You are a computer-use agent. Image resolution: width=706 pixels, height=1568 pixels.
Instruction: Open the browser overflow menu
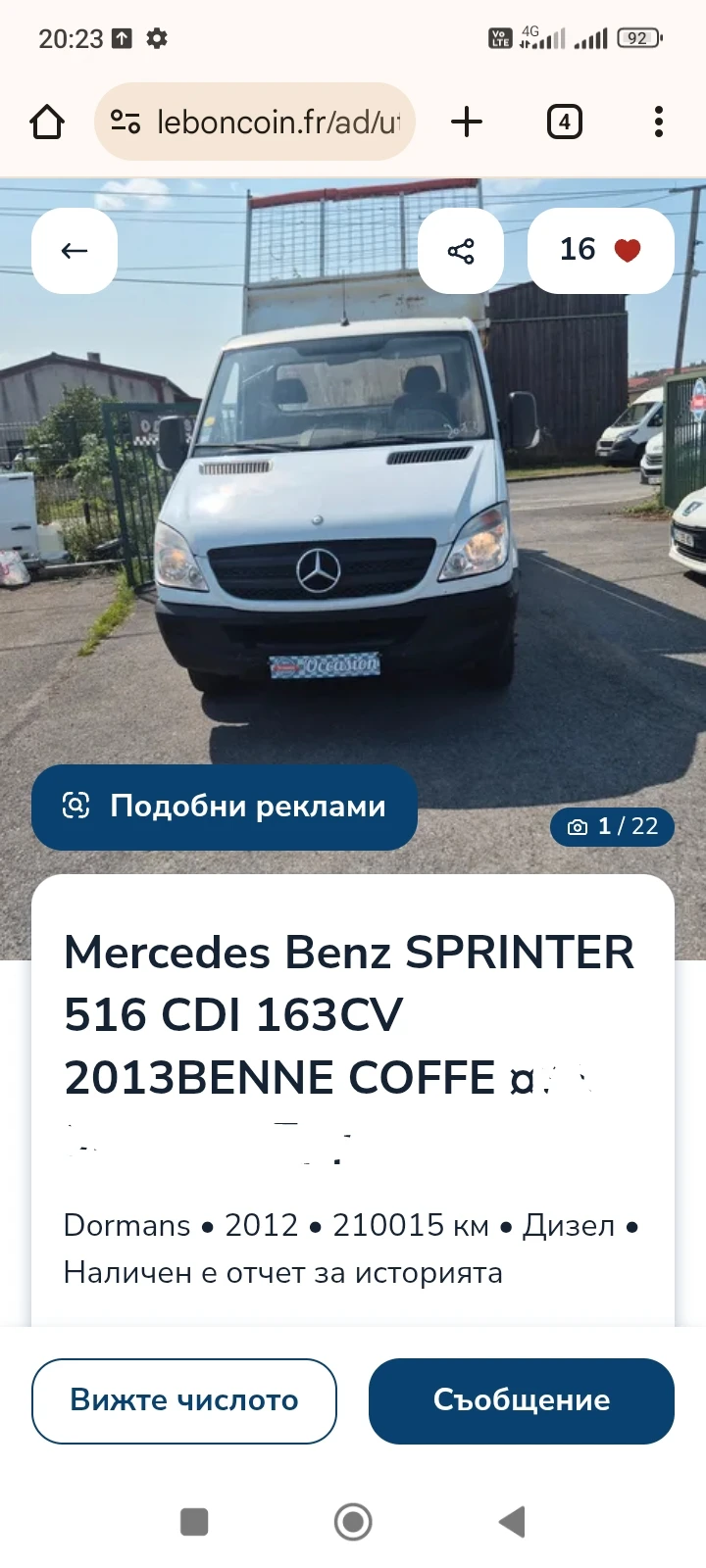point(658,122)
